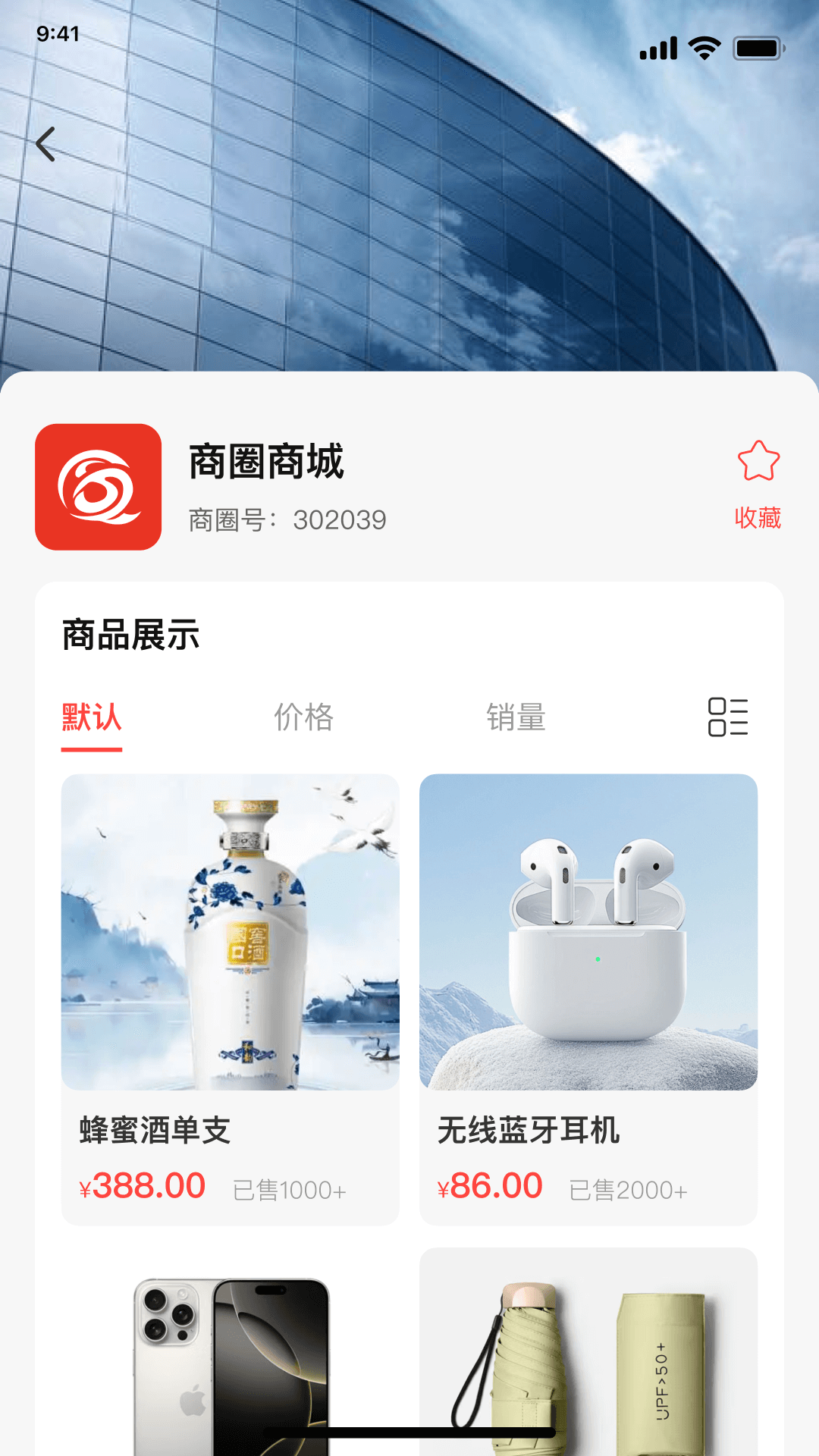This screenshot has width=819, height=1456.
Task: Sort products by 价格
Action: coord(303,717)
